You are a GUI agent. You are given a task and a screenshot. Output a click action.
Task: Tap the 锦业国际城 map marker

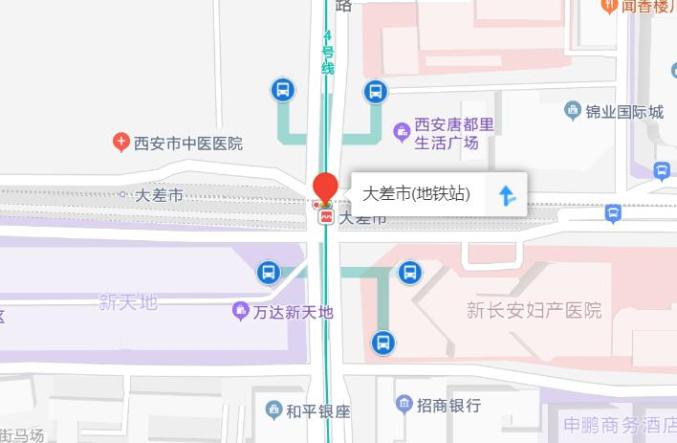[573, 111]
